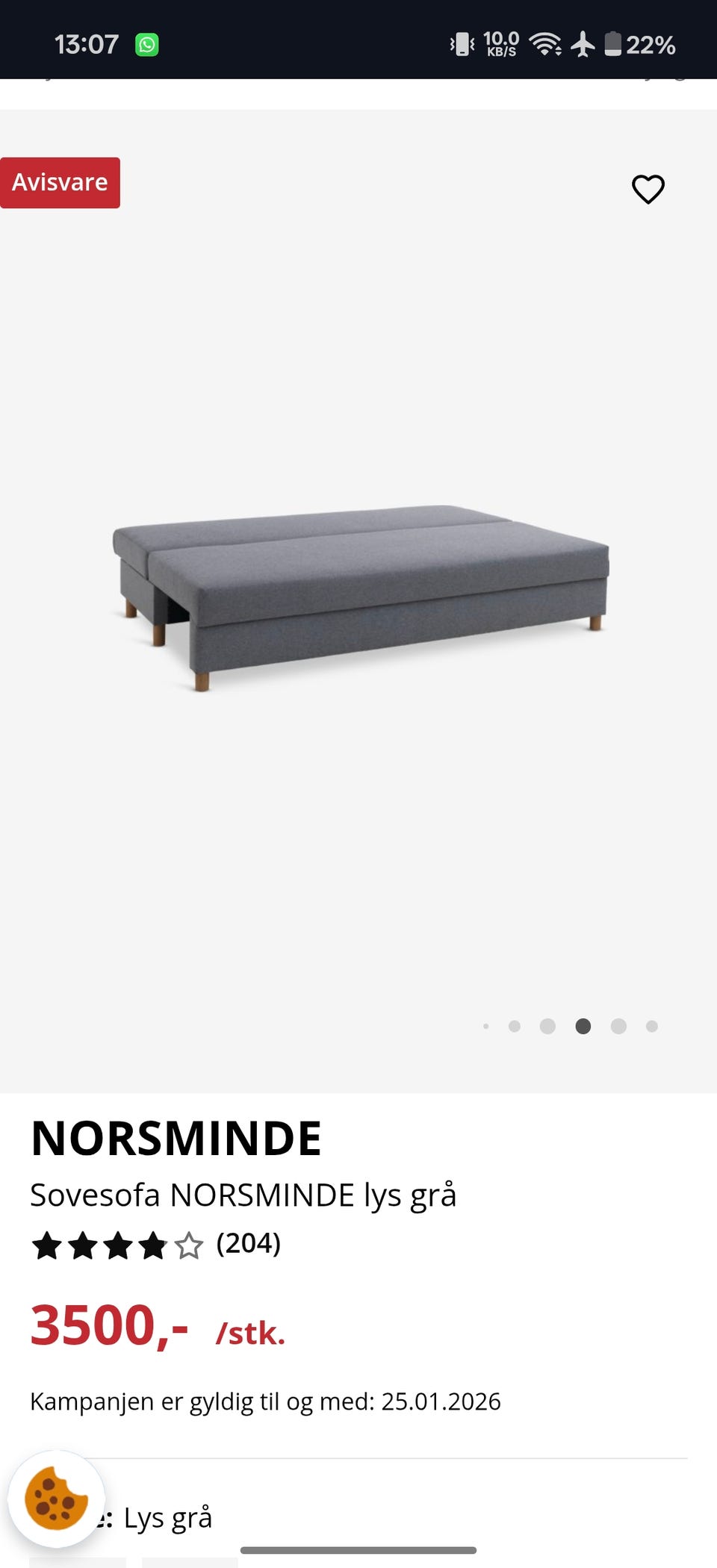Screen dimensions: 717x1568
Task: Open the fifth image pagination dot
Action: [617, 1027]
